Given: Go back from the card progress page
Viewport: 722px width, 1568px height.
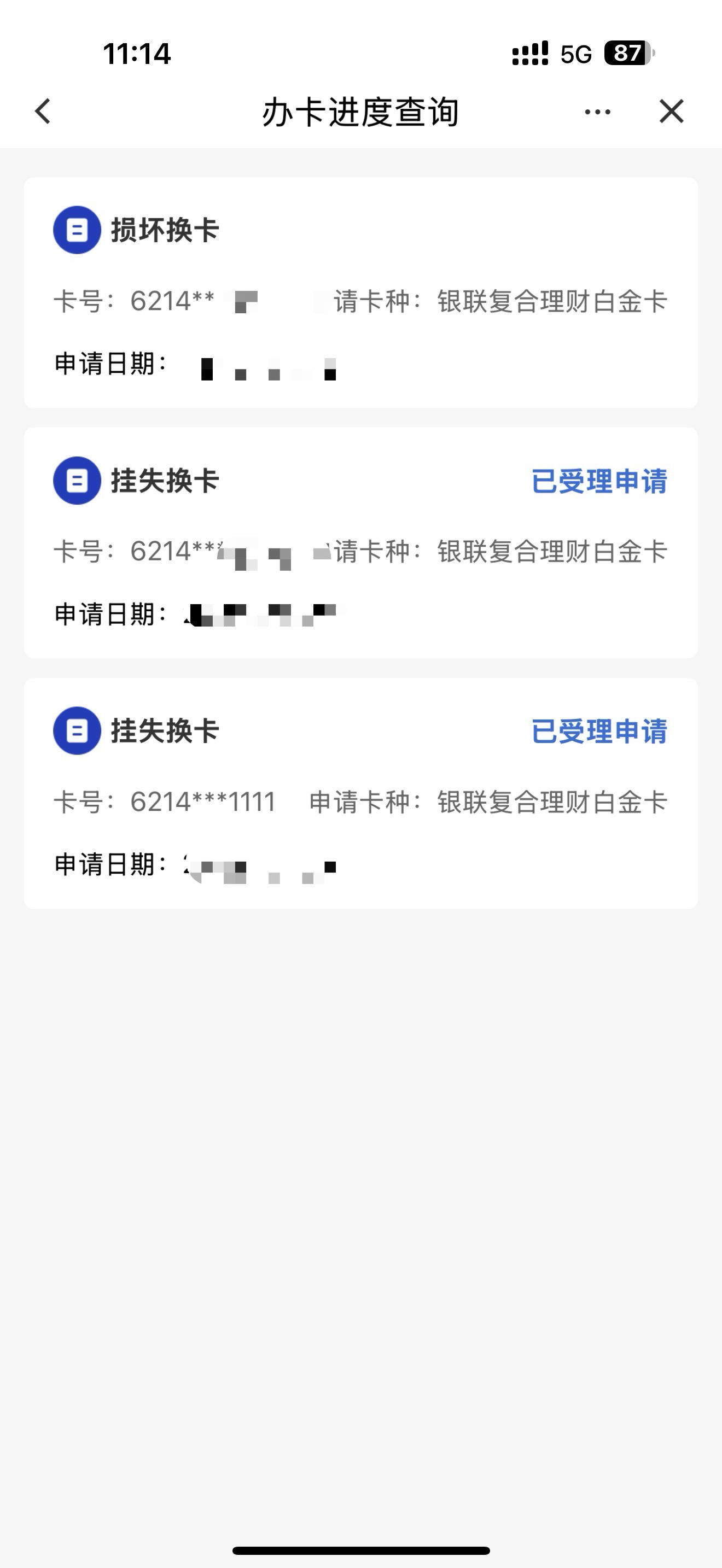Looking at the screenshot, I should (43, 112).
